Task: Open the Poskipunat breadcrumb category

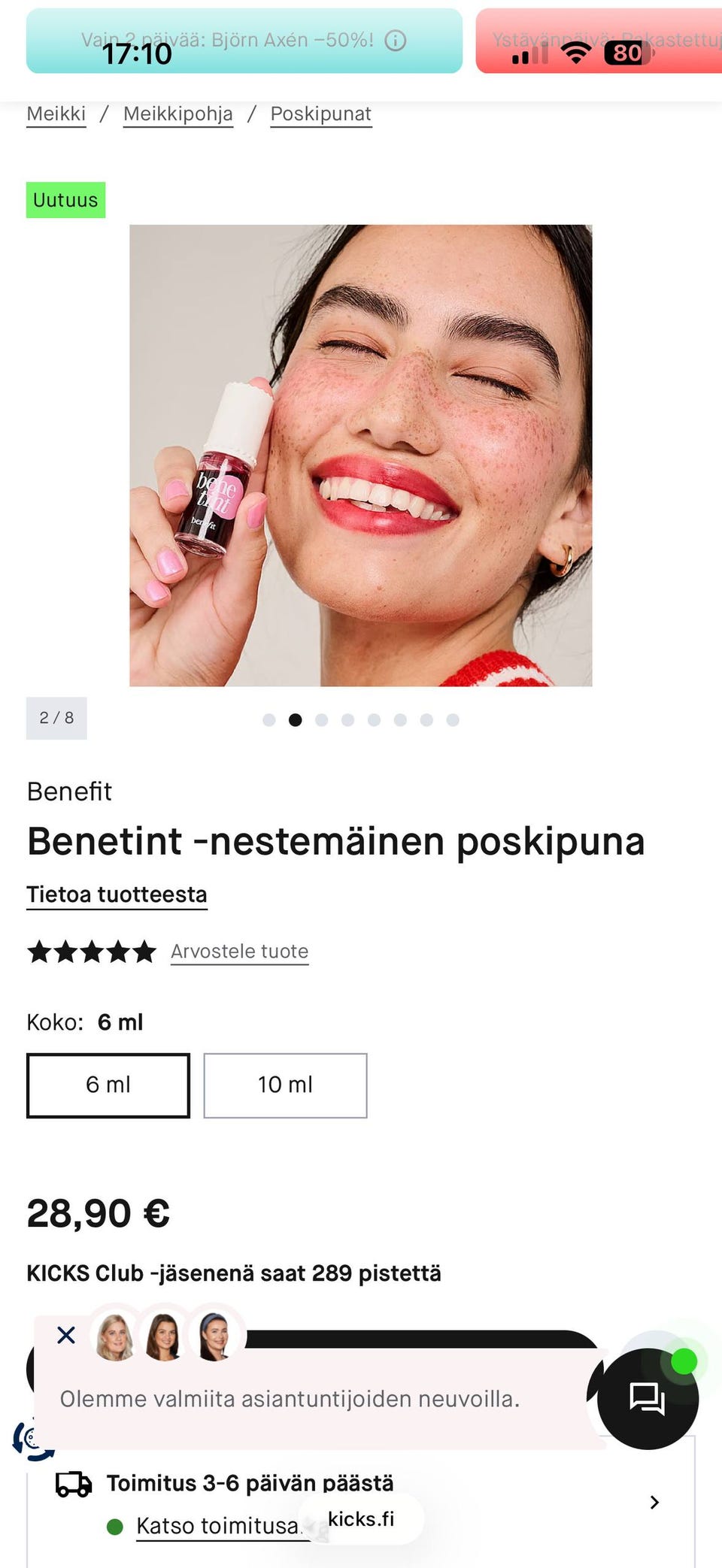Action: (x=321, y=114)
